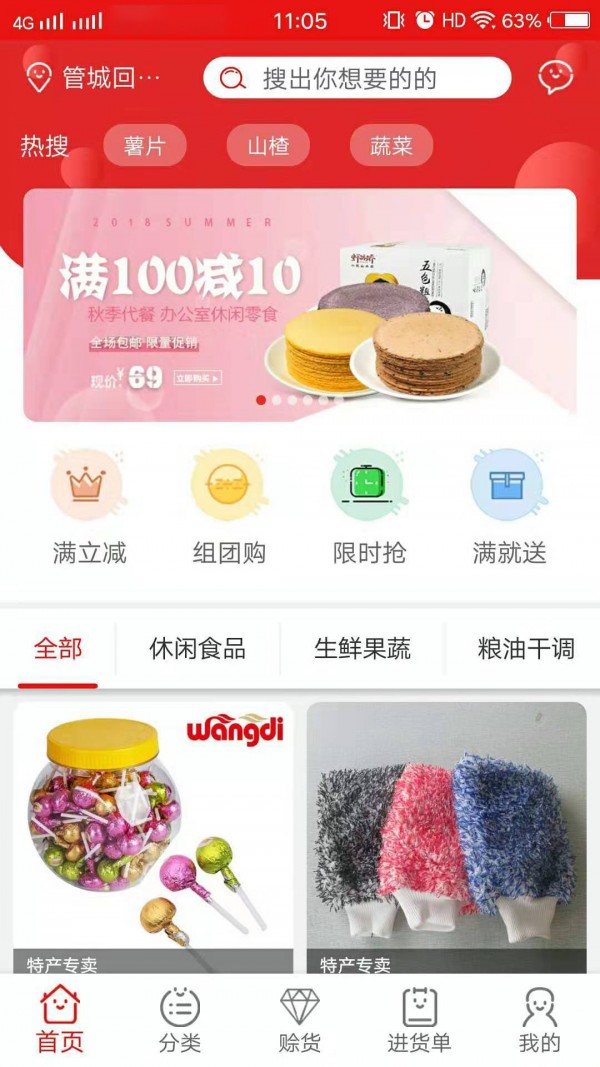Screen dimensions: 600x1067
Task: Select the 山楂 hot search chip
Action: click(268, 146)
